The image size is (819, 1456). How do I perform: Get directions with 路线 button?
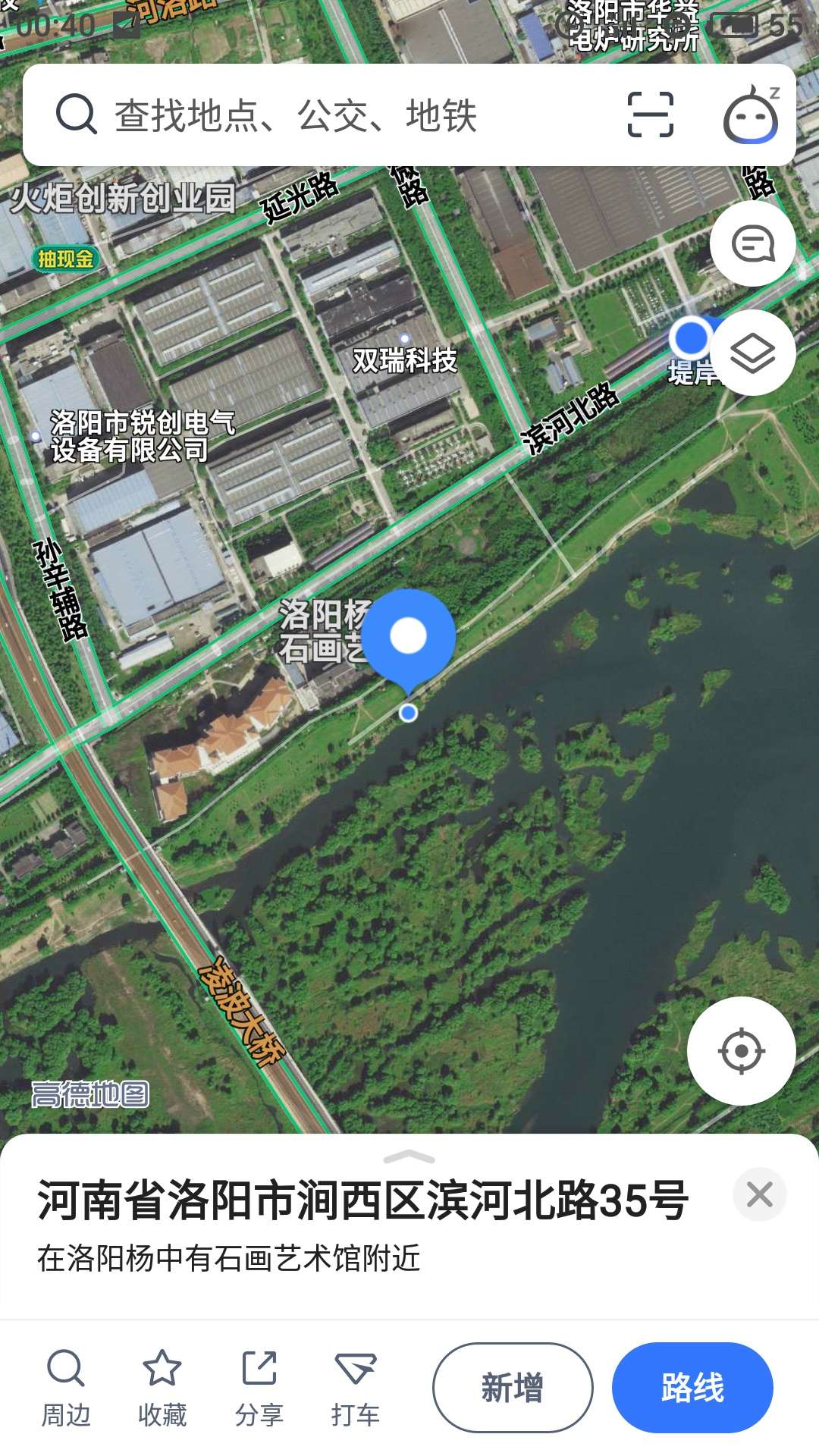point(692,1388)
